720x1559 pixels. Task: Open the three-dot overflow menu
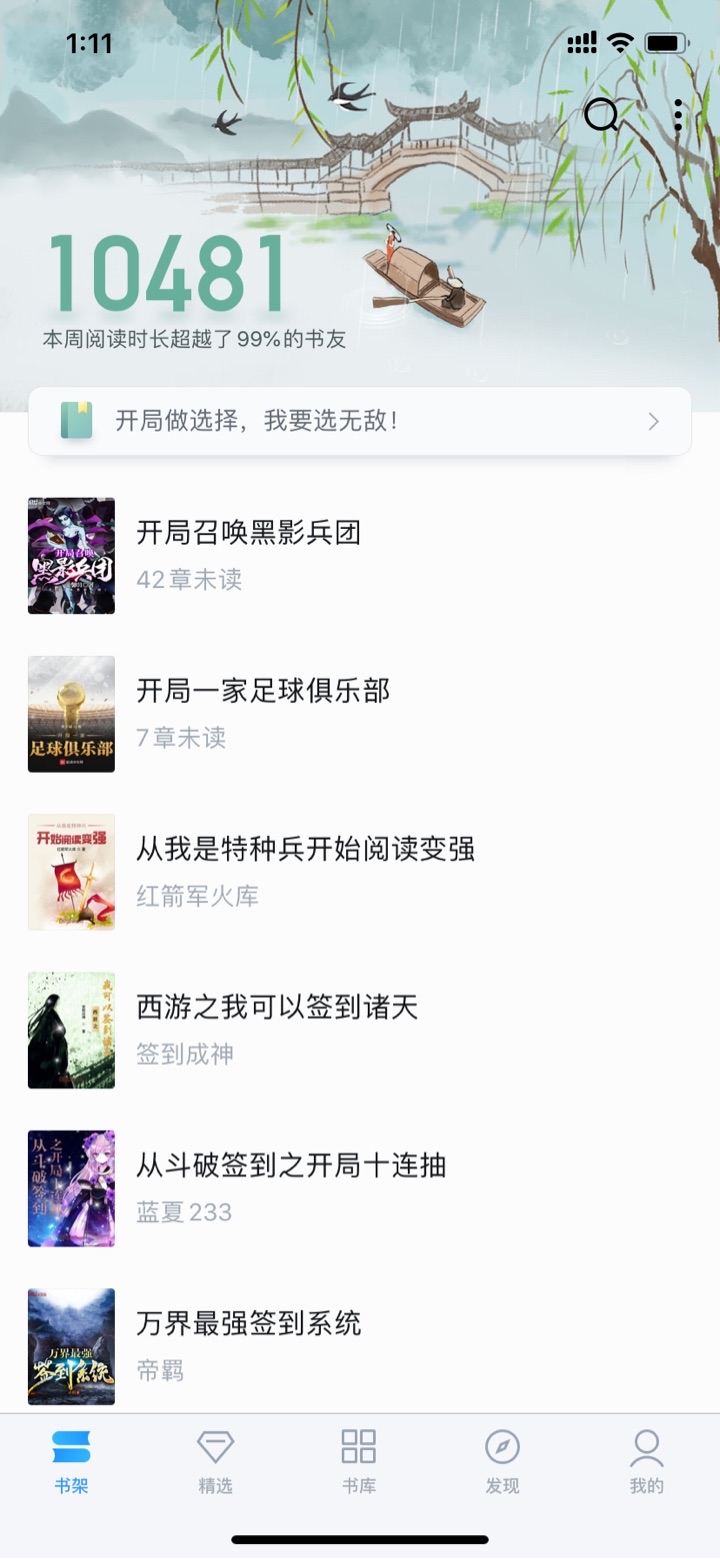[x=678, y=116]
